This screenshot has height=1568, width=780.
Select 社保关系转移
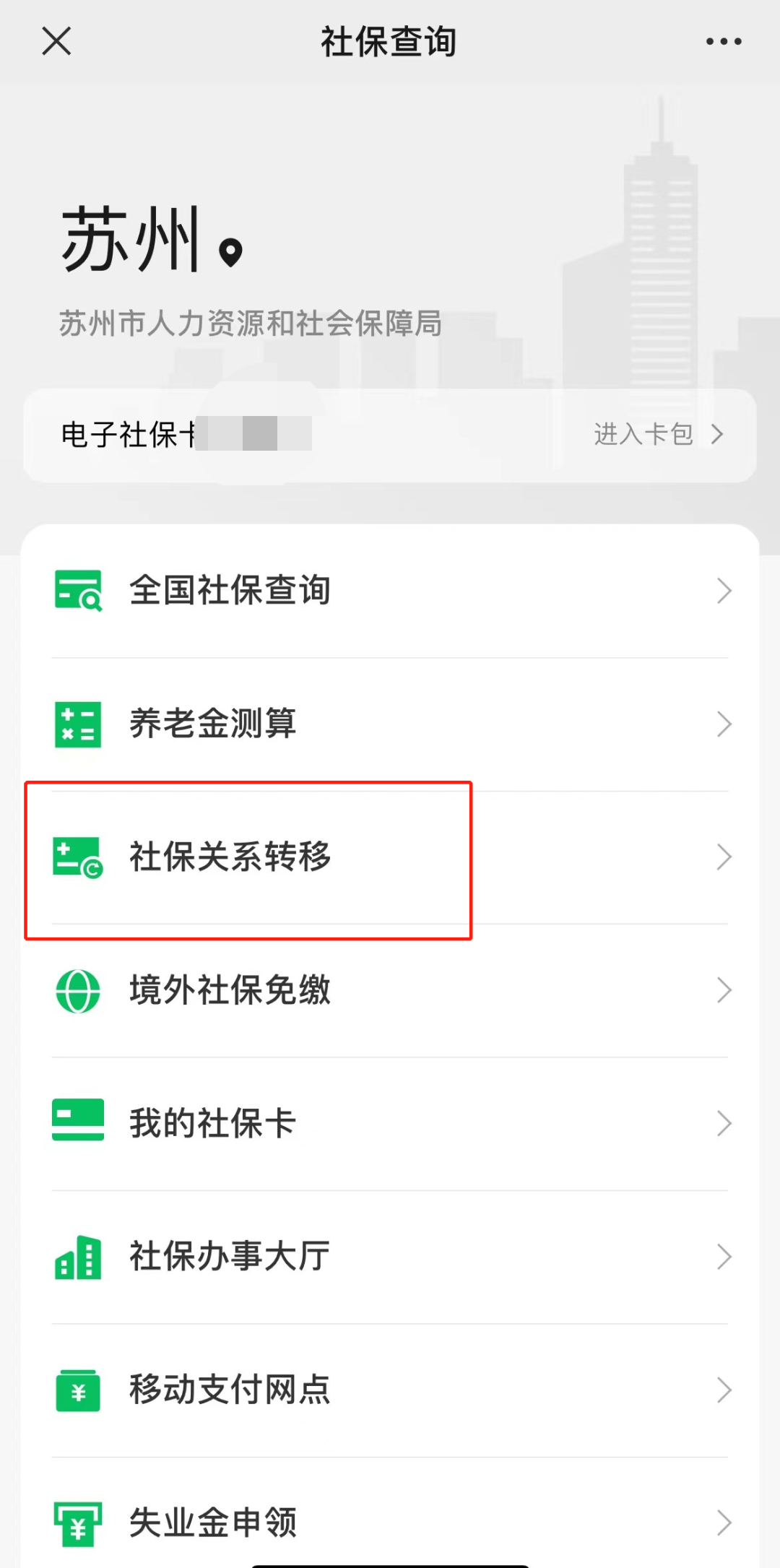(390, 857)
